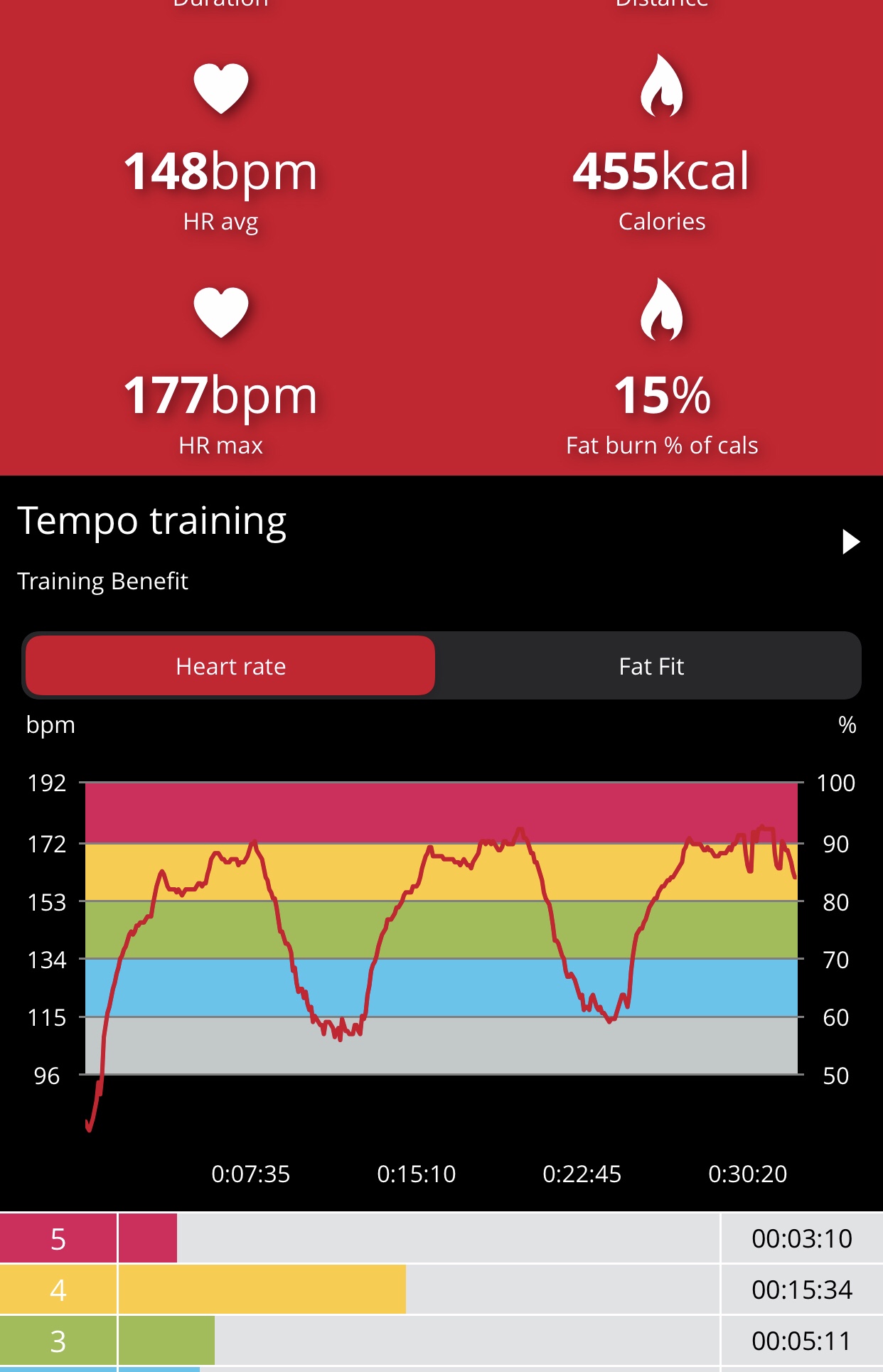Screen dimensions: 883x1372
Task: Open Tempo training benefit details
Action: point(850,542)
